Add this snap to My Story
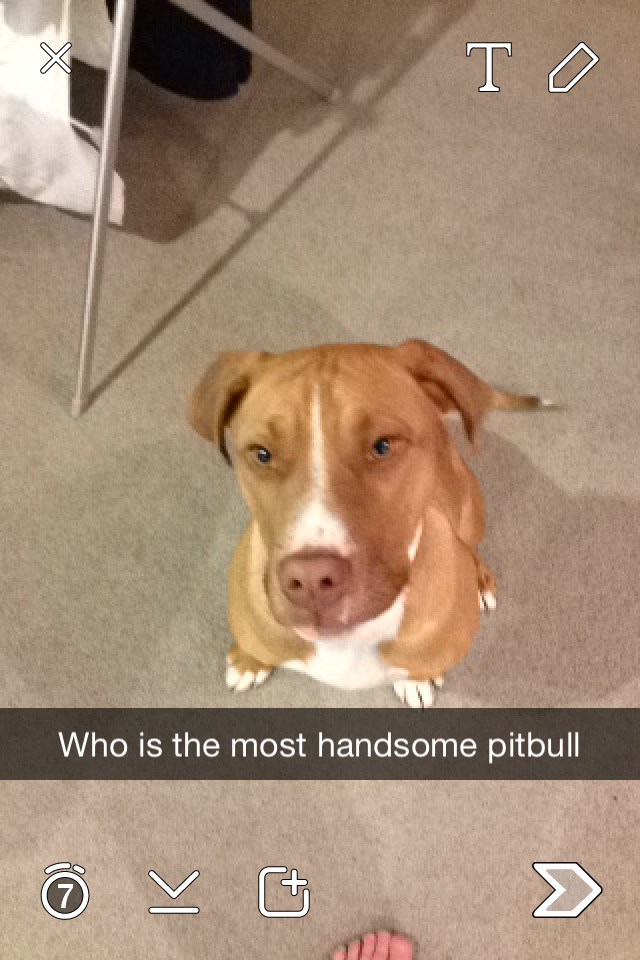 [284, 891]
